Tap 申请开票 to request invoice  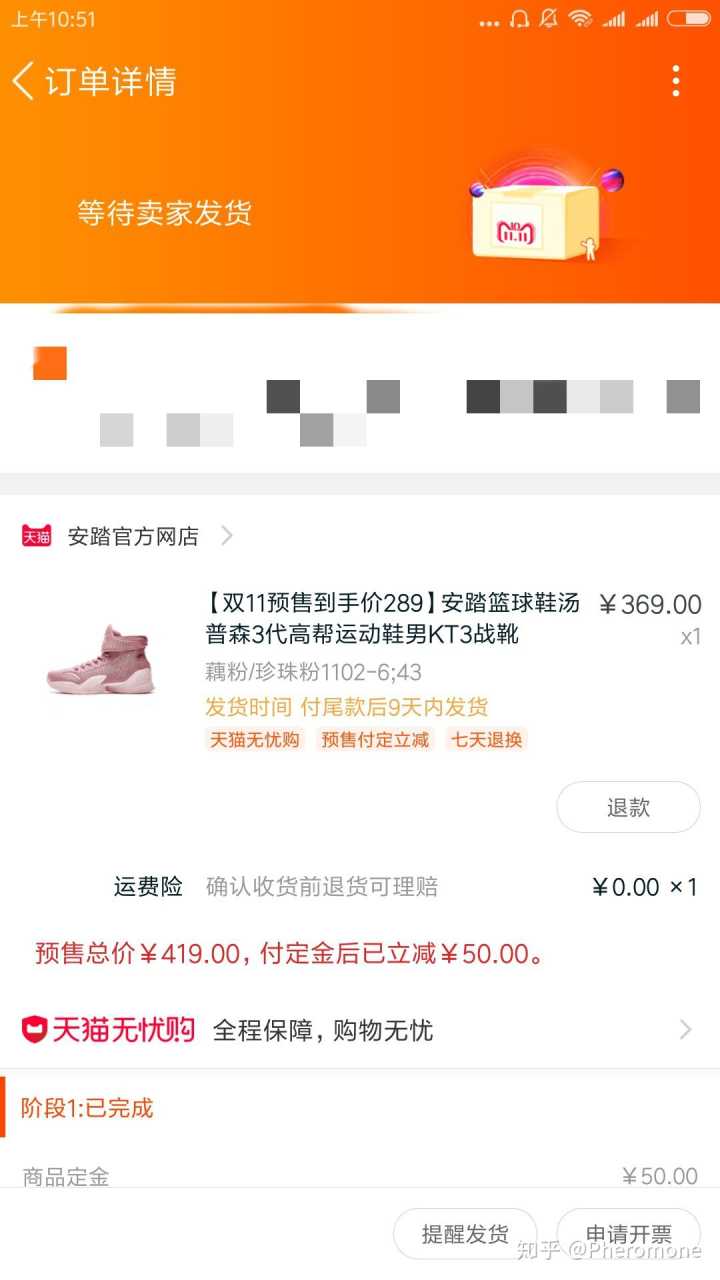[628, 1234]
